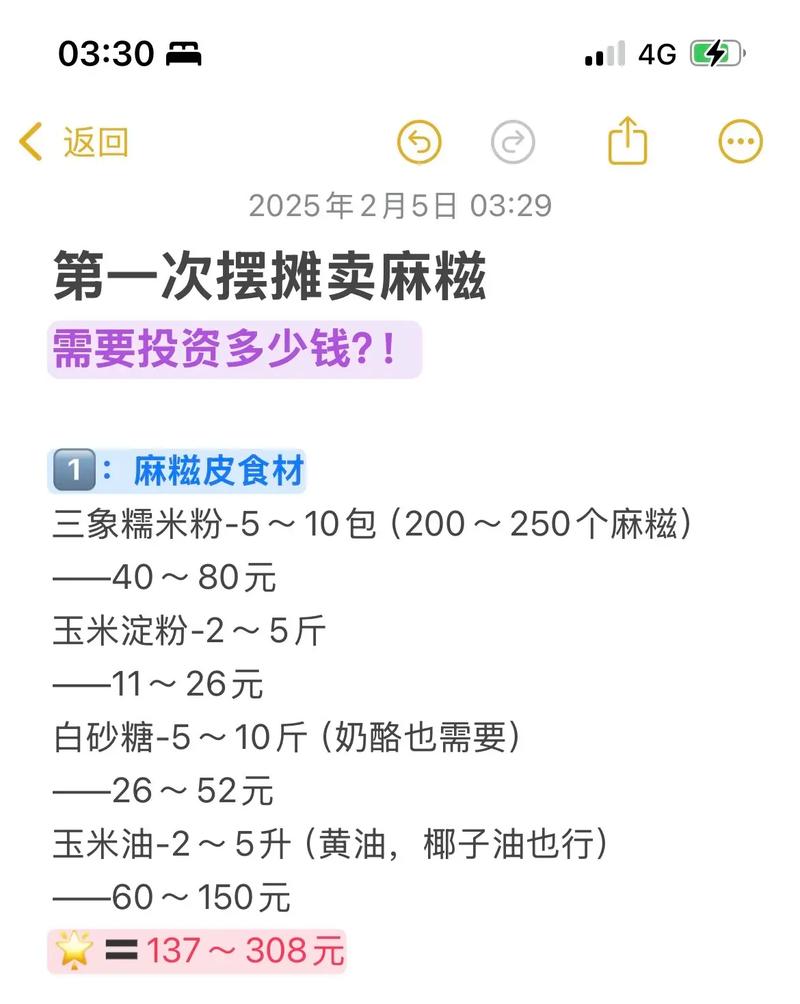Tap the status bar clock 03:30
Screen dimensions: 800x1004
tap(105, 55)
